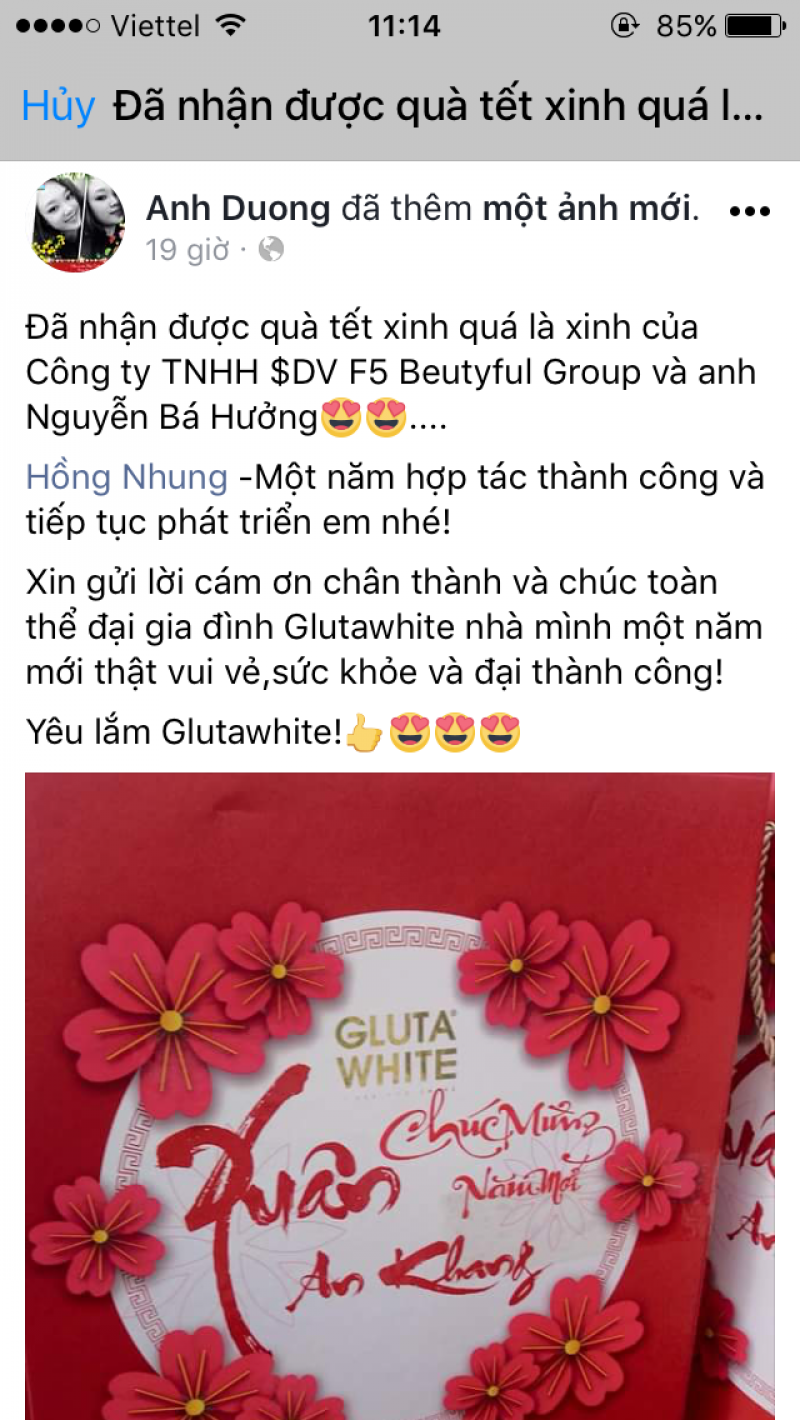The image size is (800, 1420).
Task: Open Anh Duong's profile picture
Action: 78,222
